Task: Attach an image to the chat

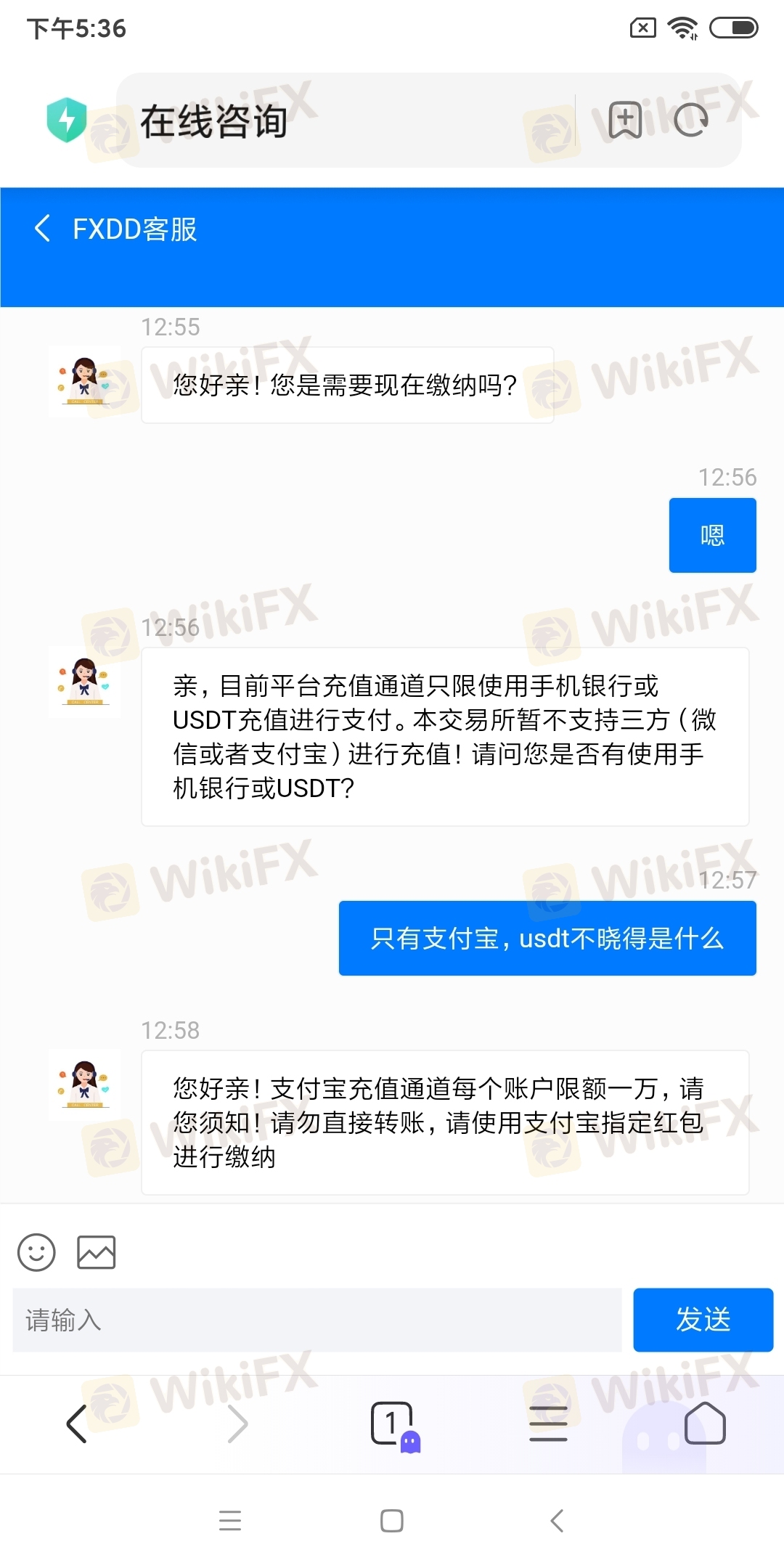Action: [97, 1252]
